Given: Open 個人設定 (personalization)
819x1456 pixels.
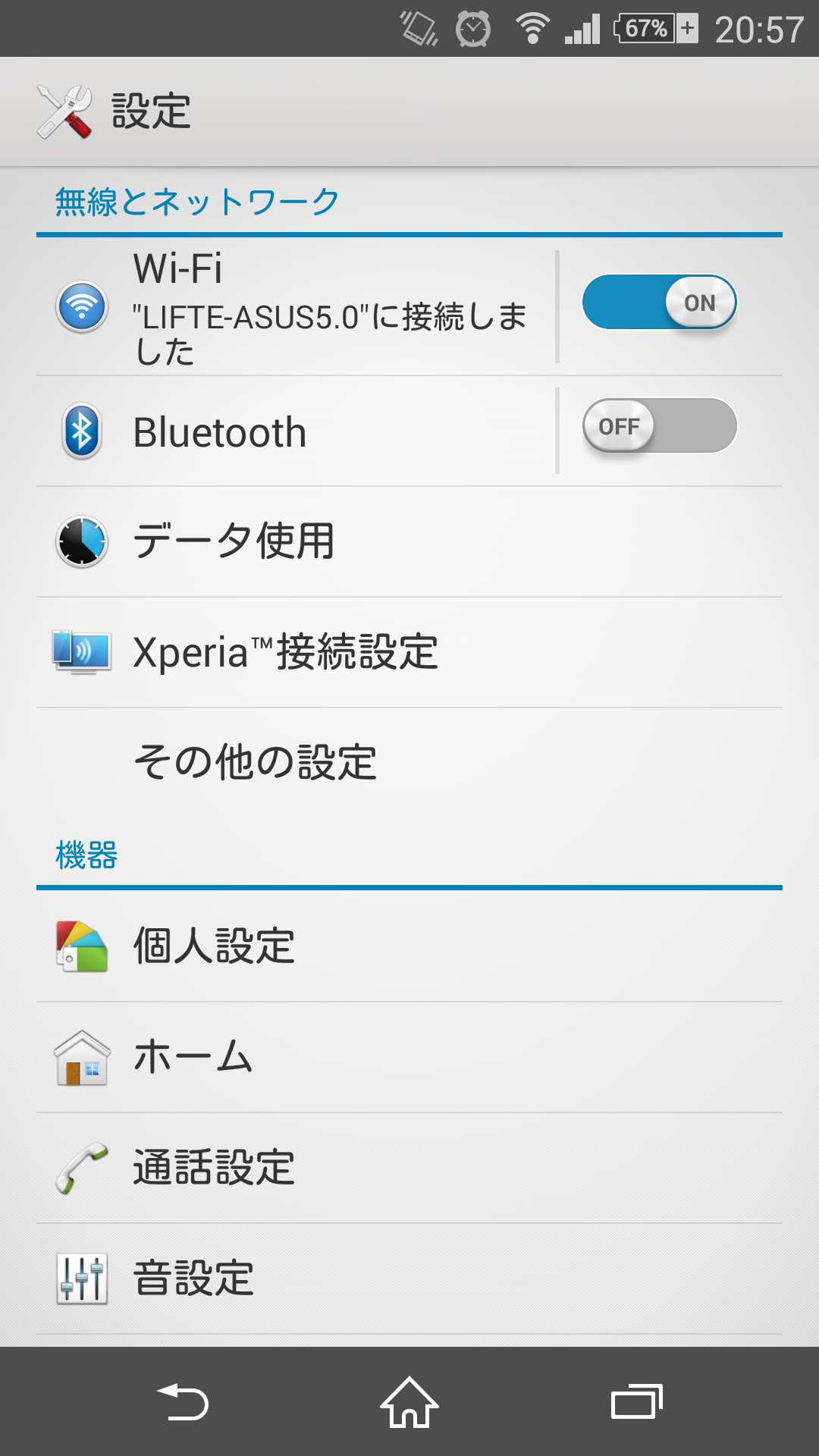Looking at the screenshot, I should 409,946.
